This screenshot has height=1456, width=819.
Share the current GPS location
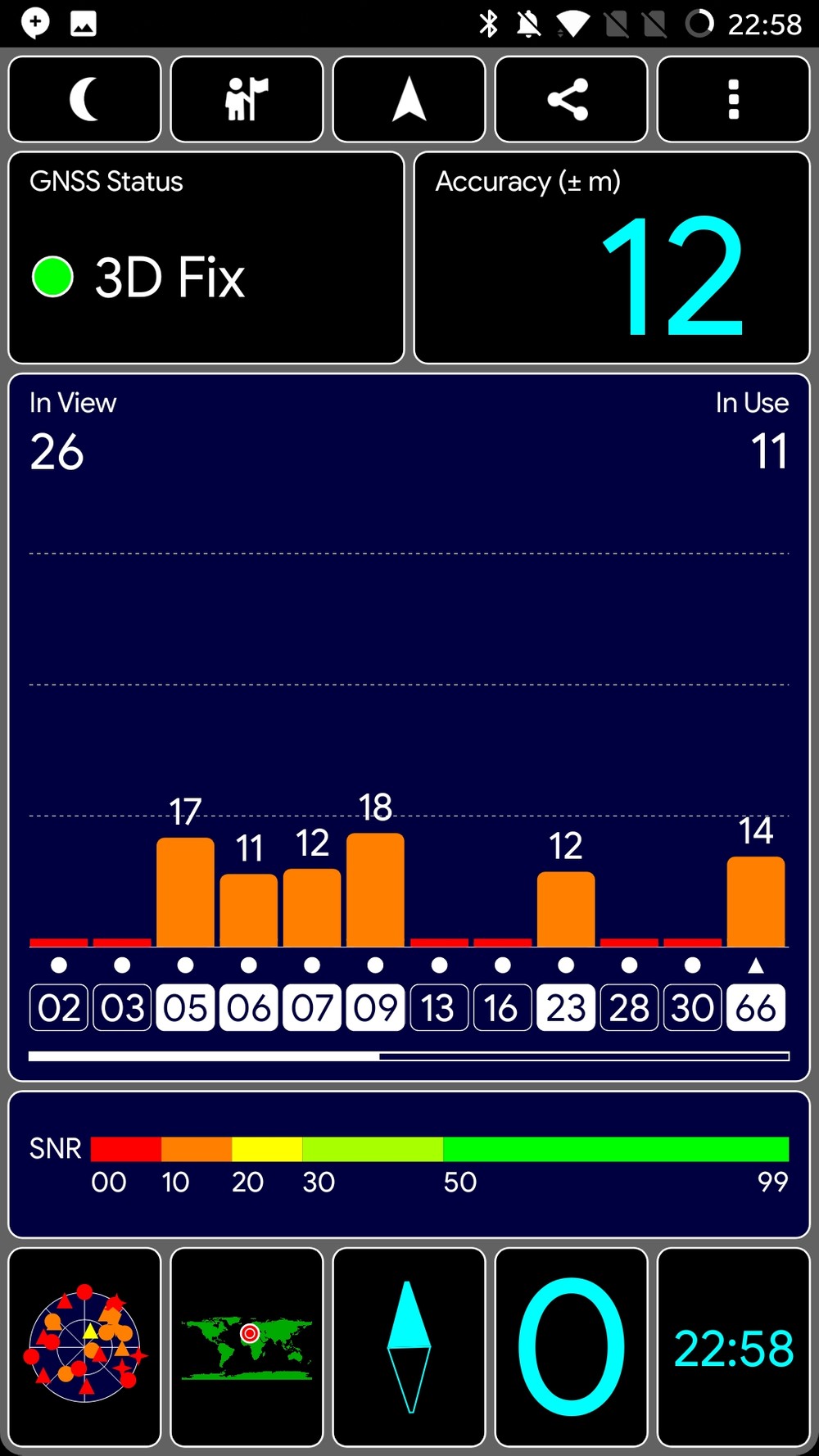click(571, 99)
